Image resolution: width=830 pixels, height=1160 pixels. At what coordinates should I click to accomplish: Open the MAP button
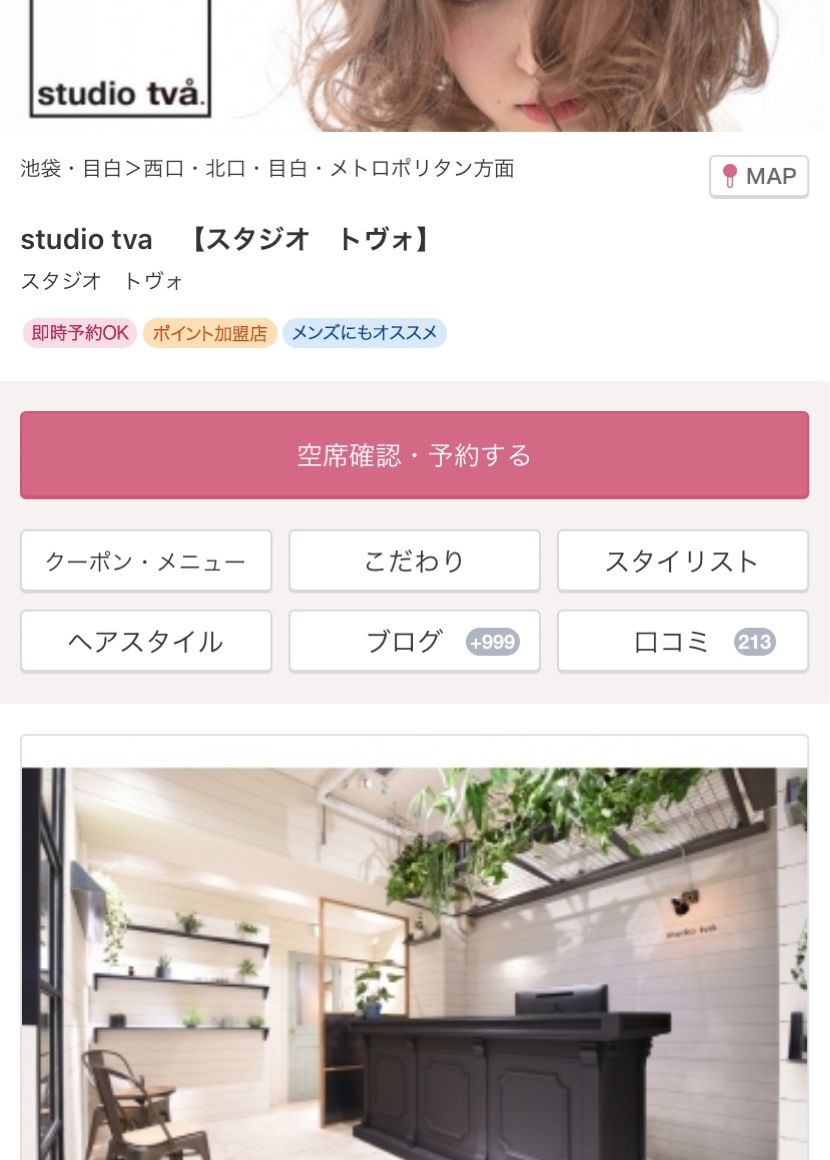click(x=759, y=176)
